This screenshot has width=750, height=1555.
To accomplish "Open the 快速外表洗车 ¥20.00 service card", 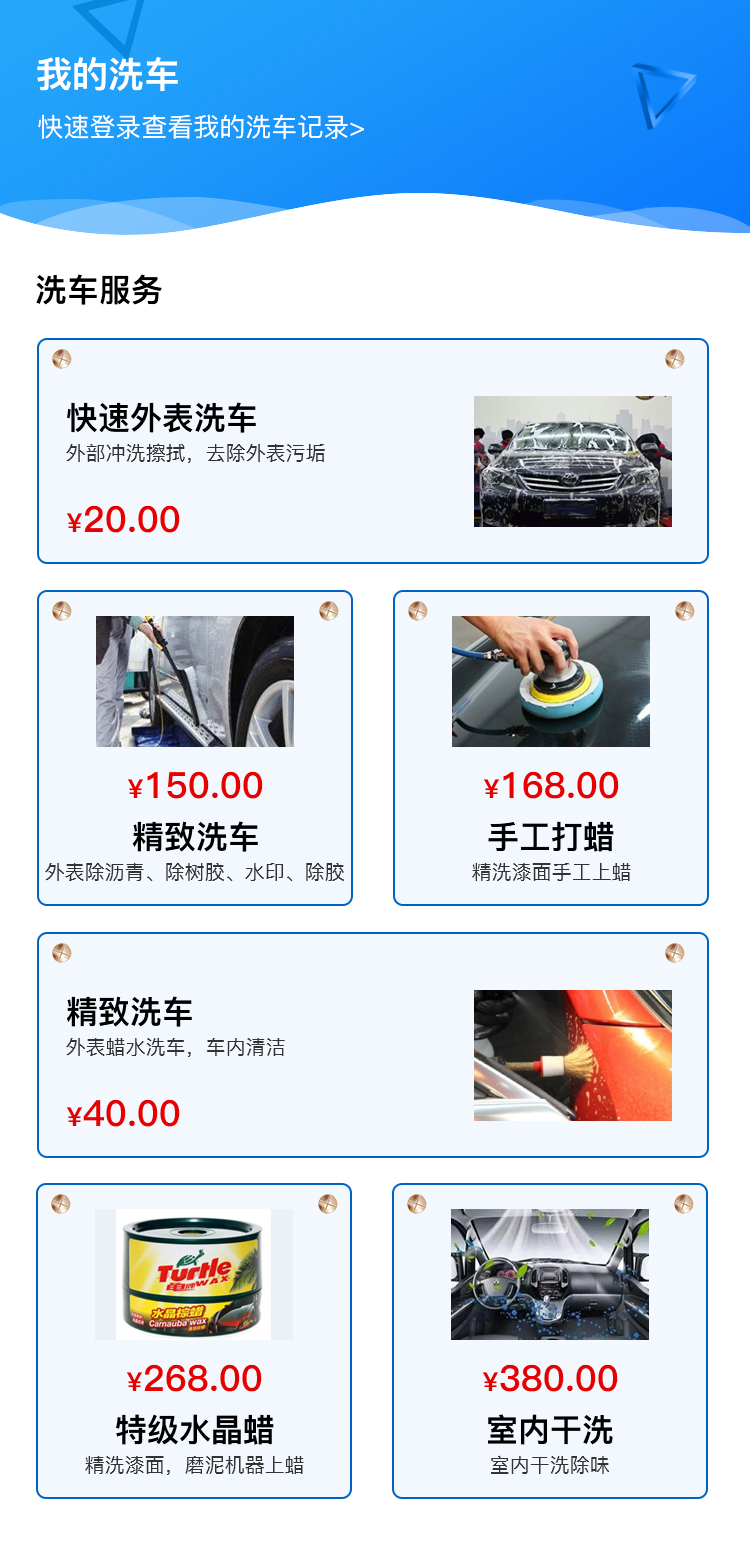I will 372,451.
